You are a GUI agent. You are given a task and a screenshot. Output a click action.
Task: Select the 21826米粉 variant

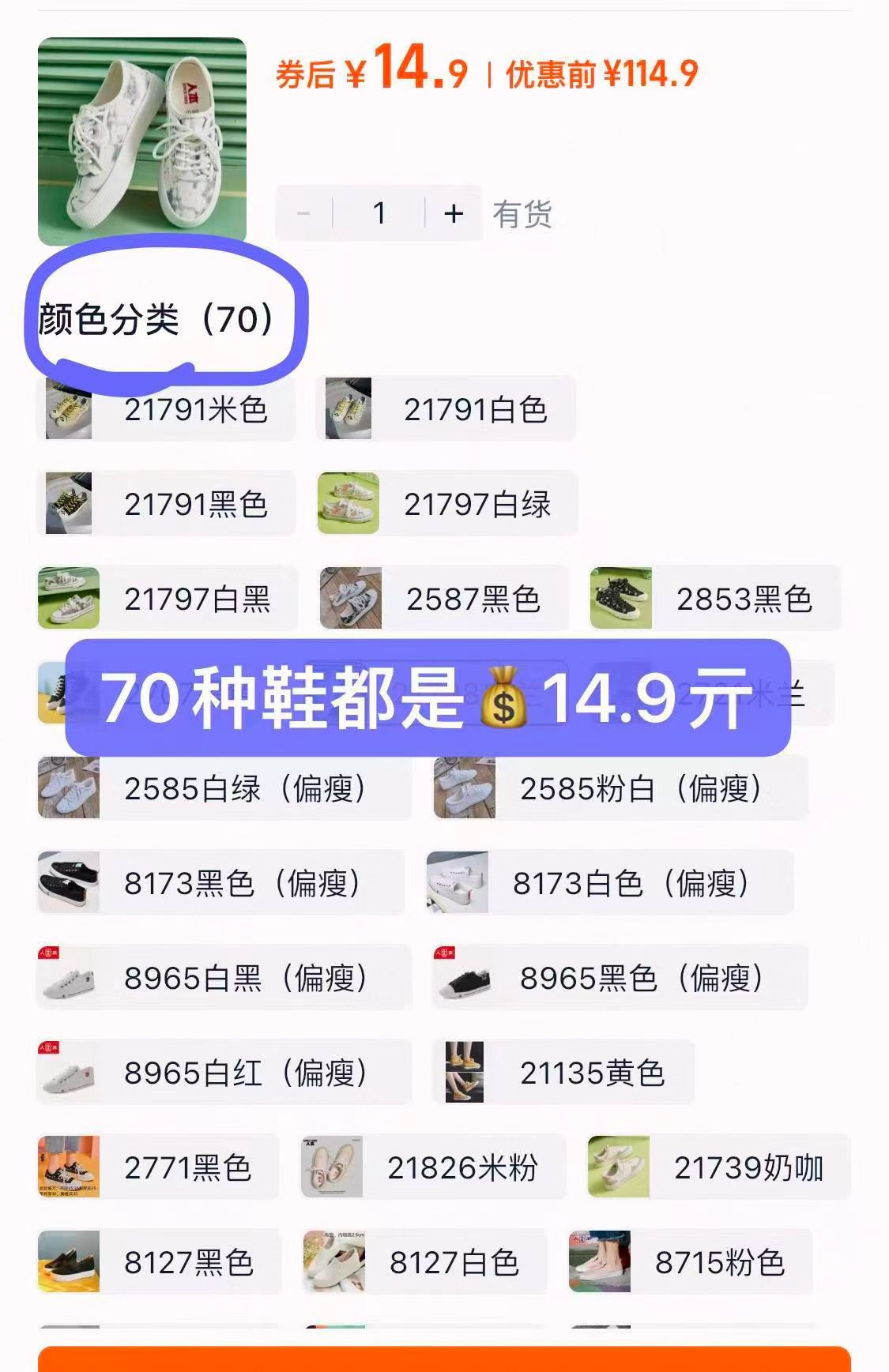point(433,1167)
